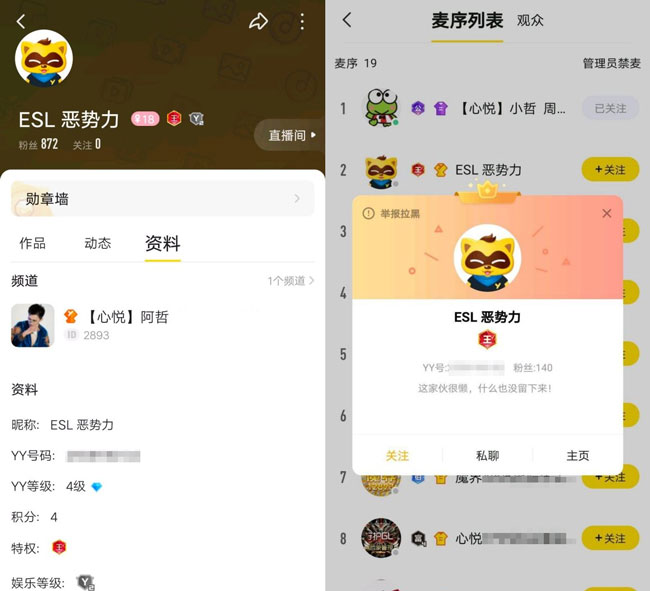Go back from the ESL 恶势力 profile page
The width and height of the screenshot is (650, 591).
pyautogui.click(x=21, y=21)
